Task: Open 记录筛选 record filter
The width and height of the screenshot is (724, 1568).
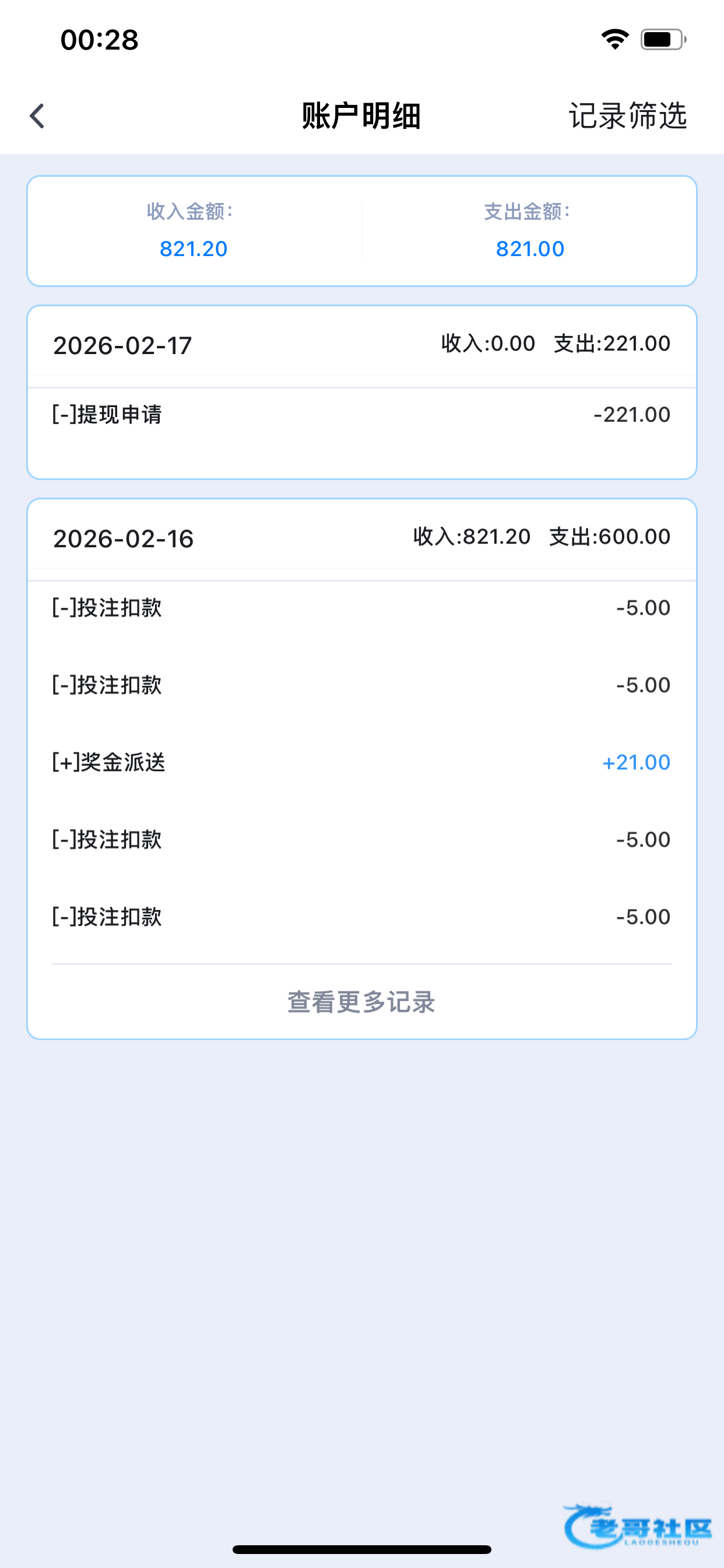Action: pyautogui.click(x=627, y=116)
